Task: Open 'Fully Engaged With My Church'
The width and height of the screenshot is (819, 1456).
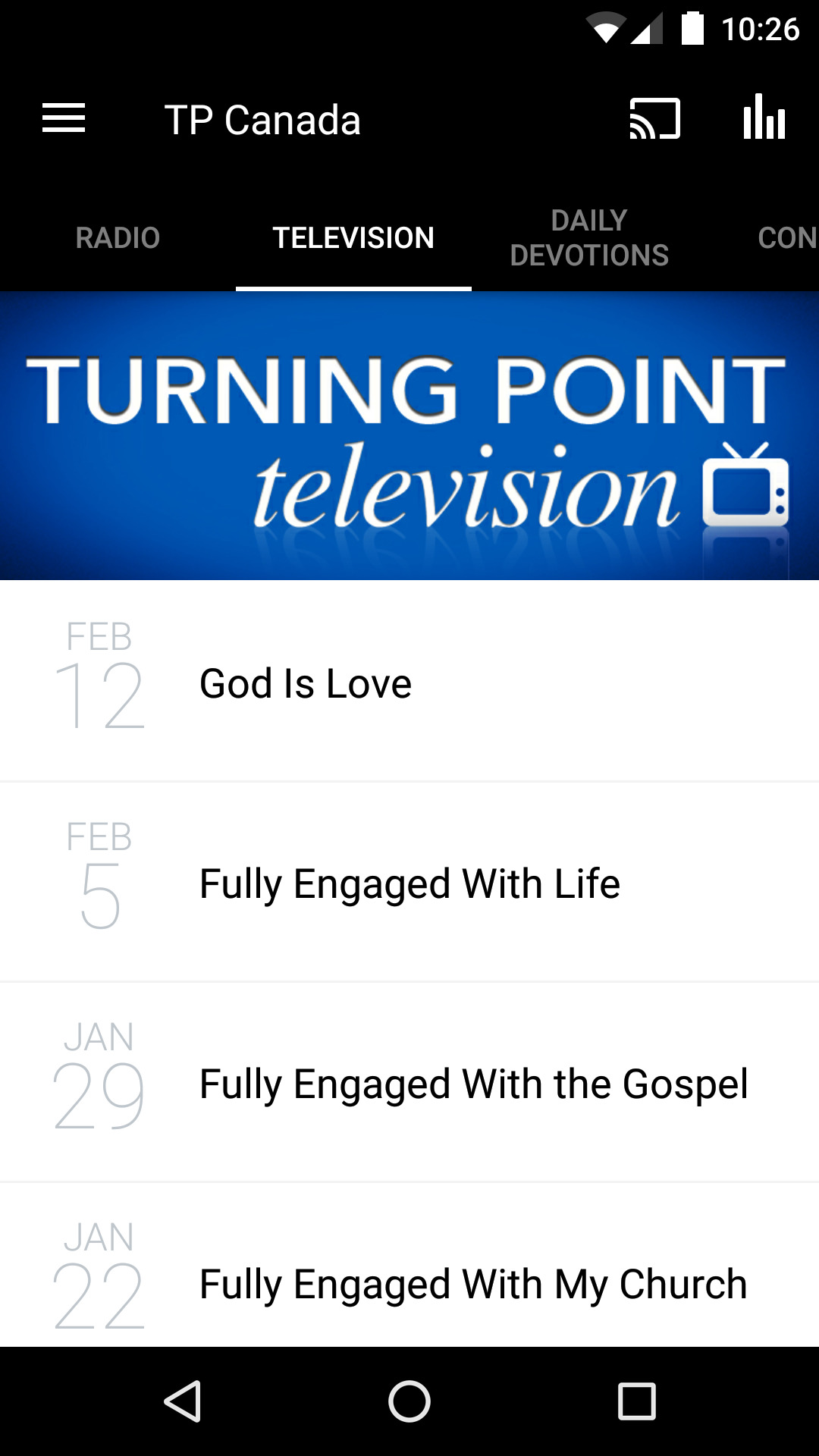Action: coord(472,1283)
